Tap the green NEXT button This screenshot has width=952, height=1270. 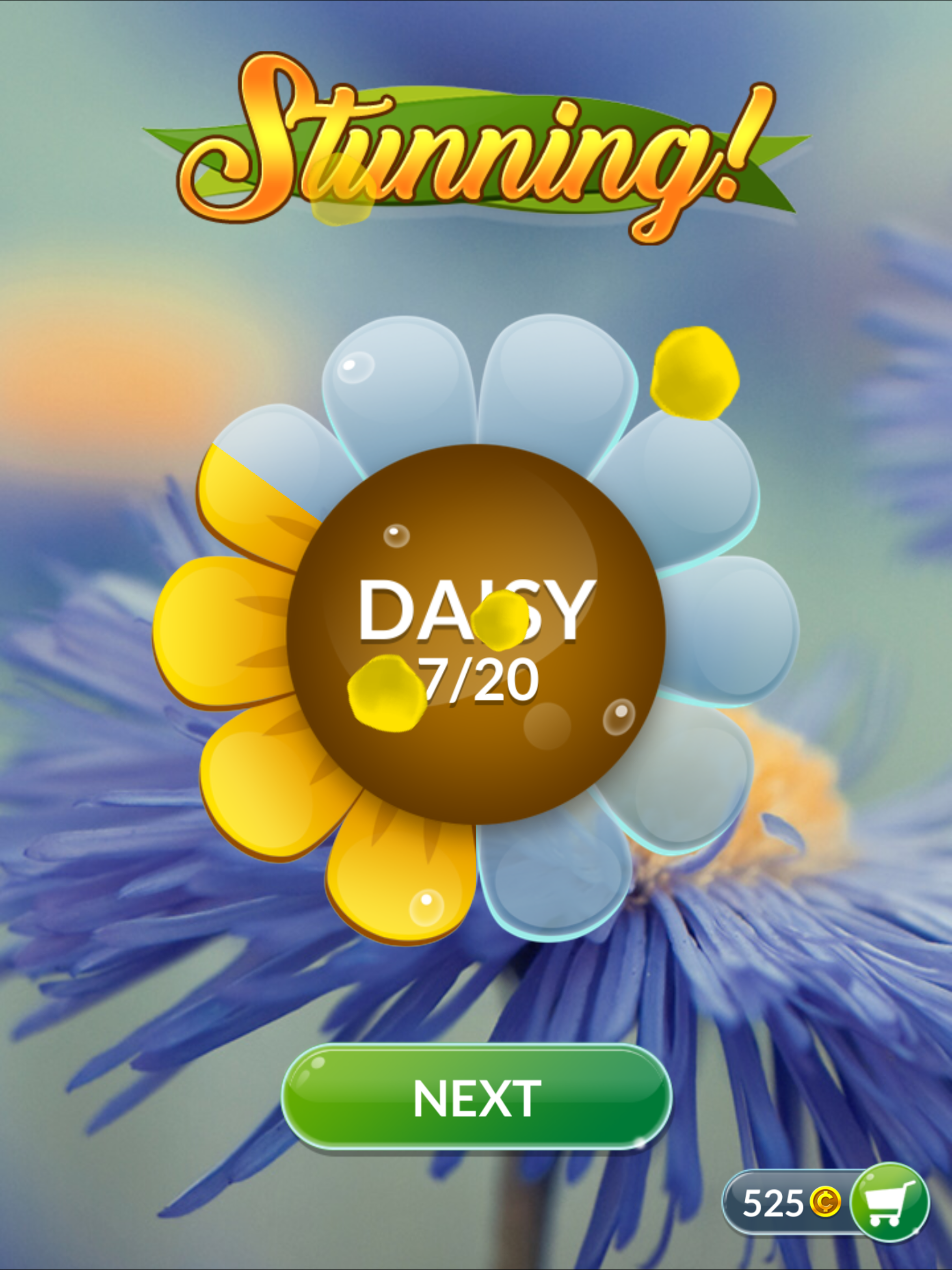pos(476,1097)
